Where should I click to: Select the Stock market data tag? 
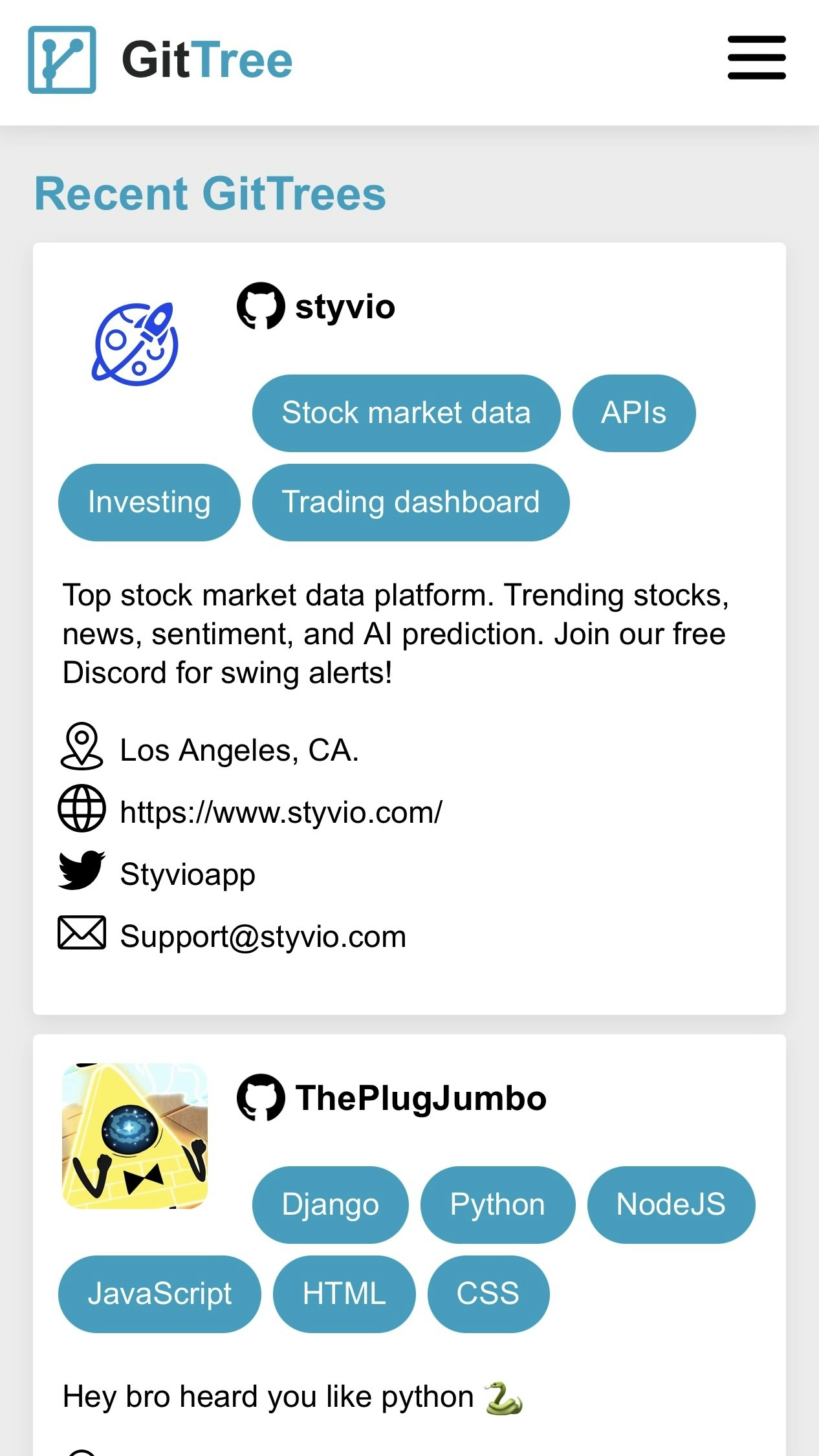(406, 413)
